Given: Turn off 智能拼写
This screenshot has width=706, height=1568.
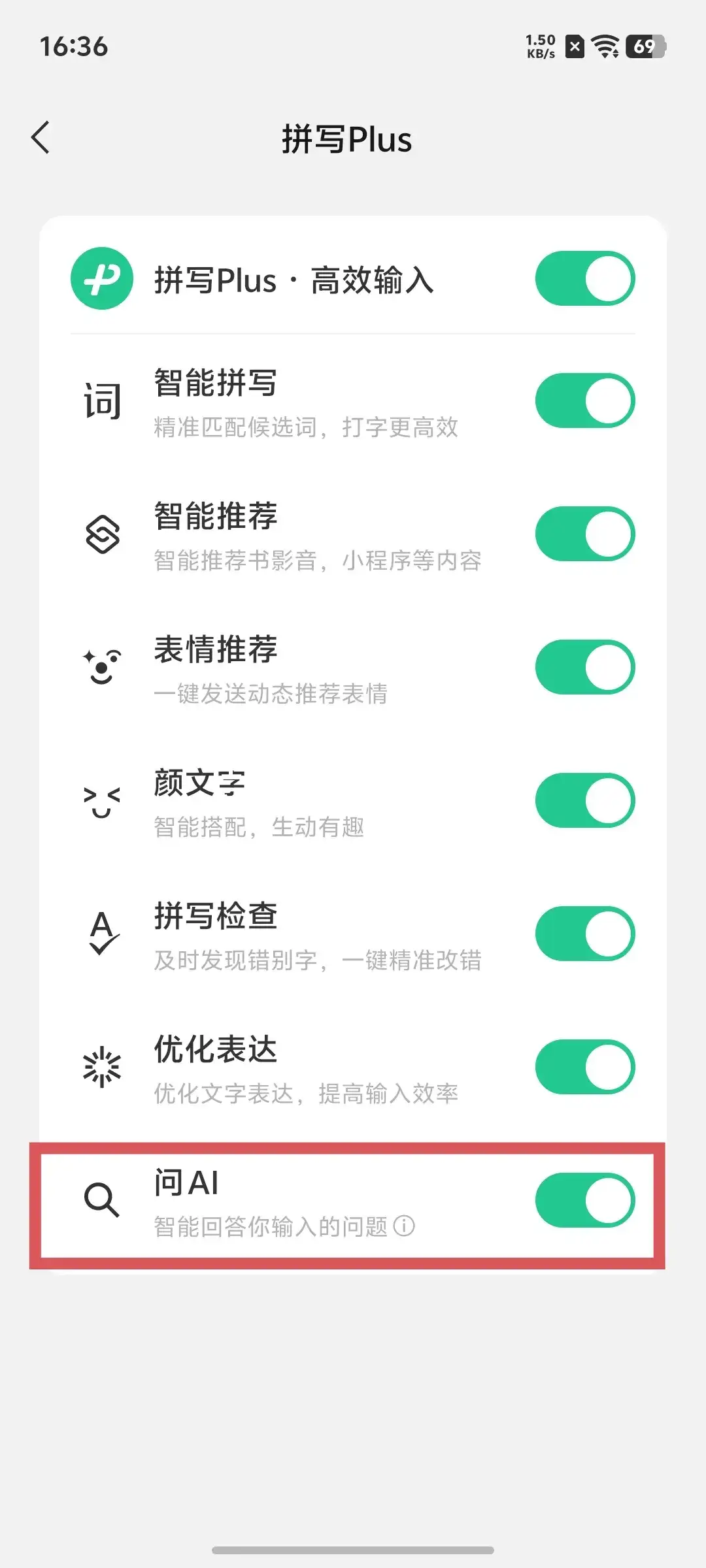Looking at the screenshot, I should [x=585, y=400].
